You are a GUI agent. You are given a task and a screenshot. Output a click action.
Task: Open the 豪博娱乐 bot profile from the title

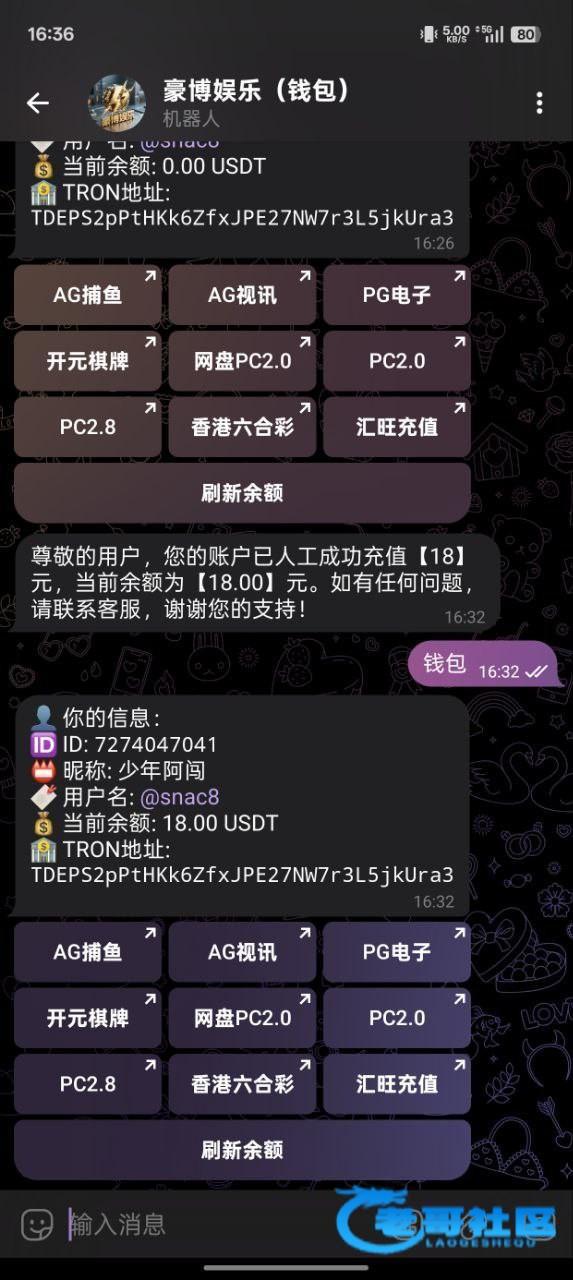point(258,91)
